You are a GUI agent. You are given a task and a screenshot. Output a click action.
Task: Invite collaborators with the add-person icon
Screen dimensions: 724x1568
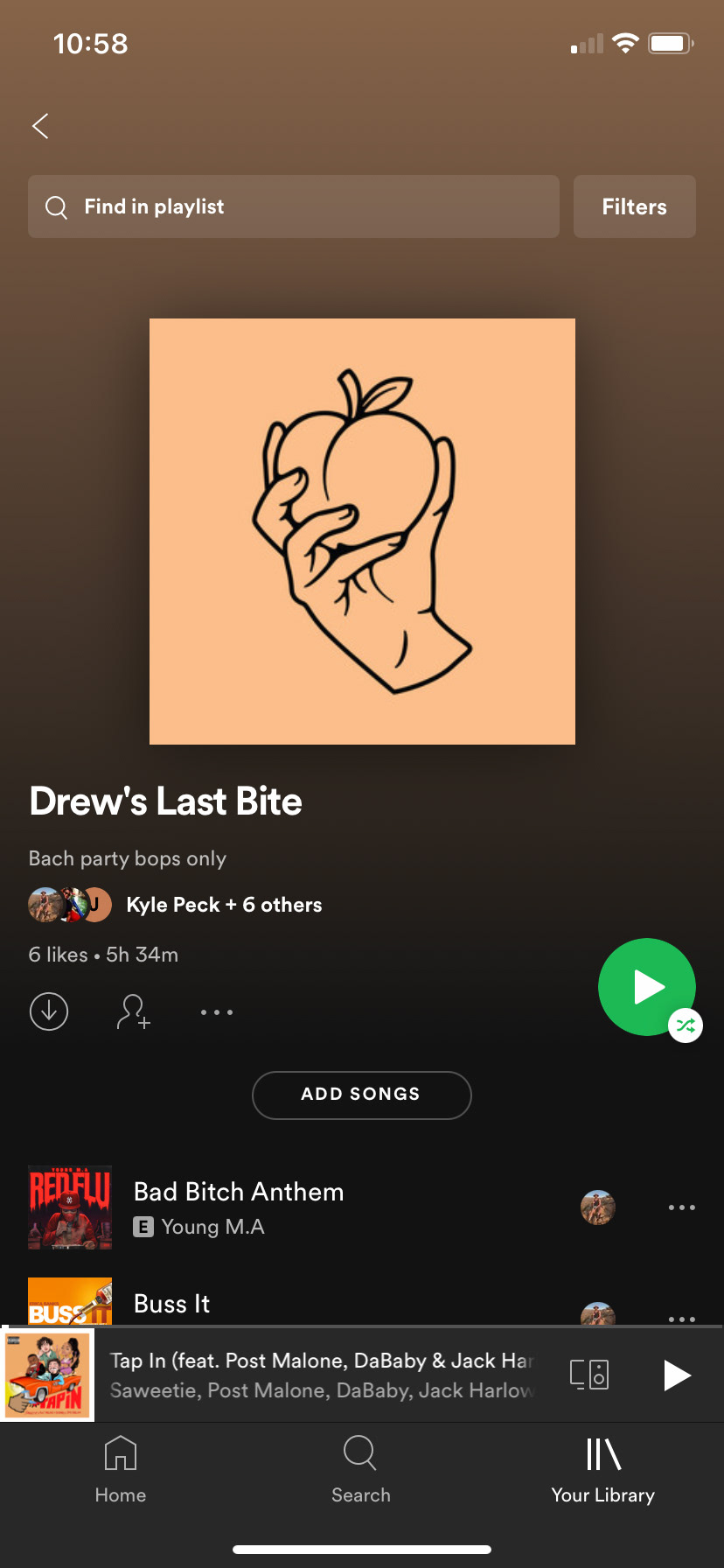134,1011
